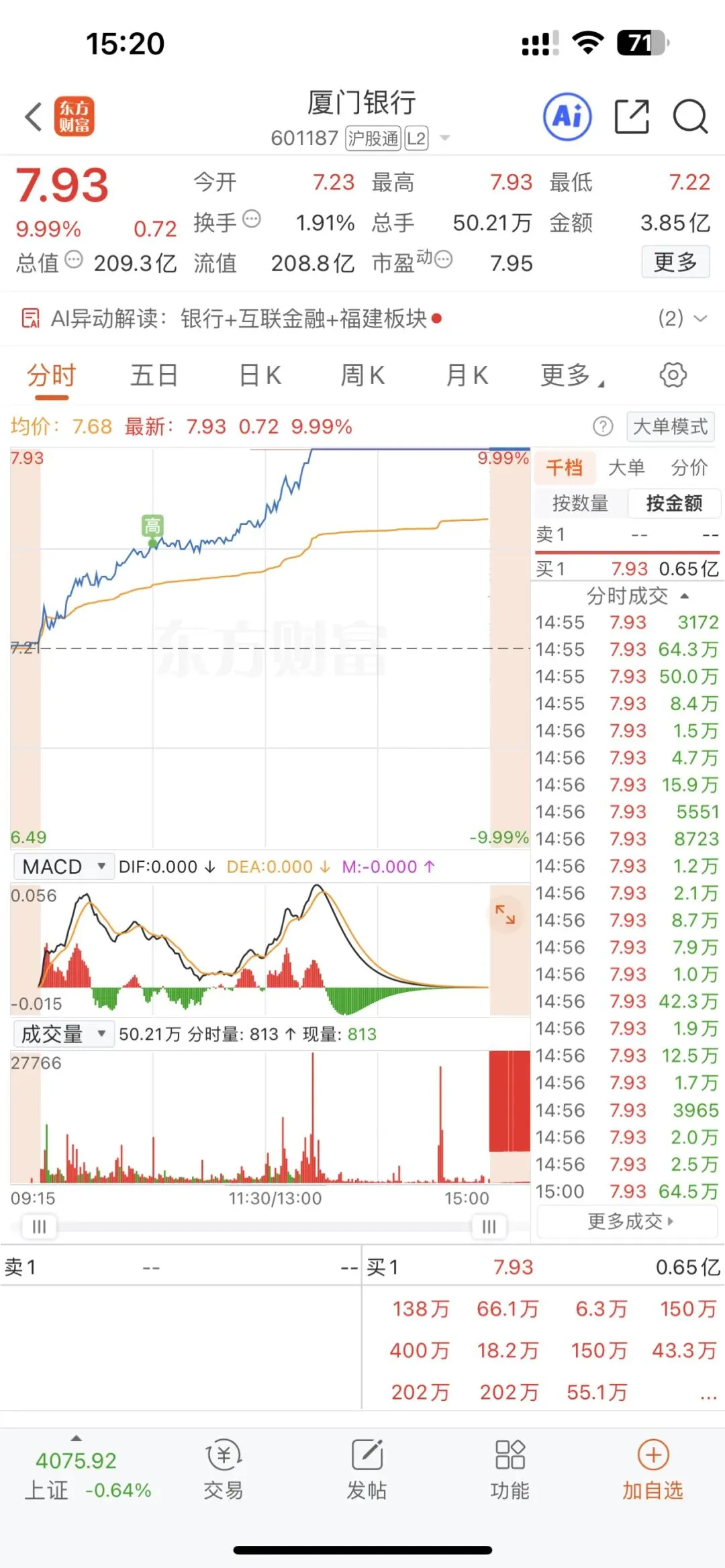Select the 月K chart tab
Screen dimensions: 725x1568
(467, 375)
